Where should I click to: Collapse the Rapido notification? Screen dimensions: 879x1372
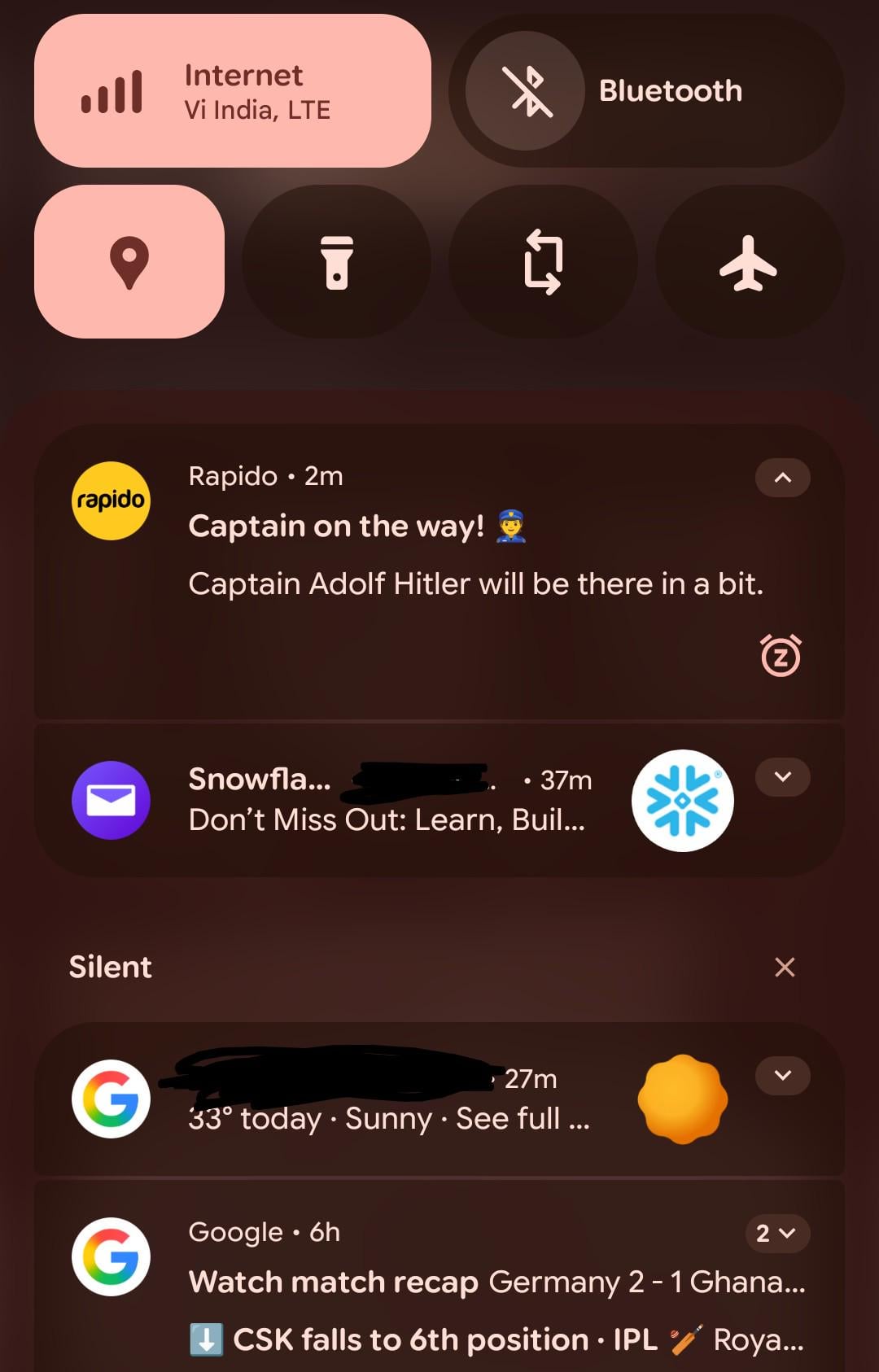782,478
